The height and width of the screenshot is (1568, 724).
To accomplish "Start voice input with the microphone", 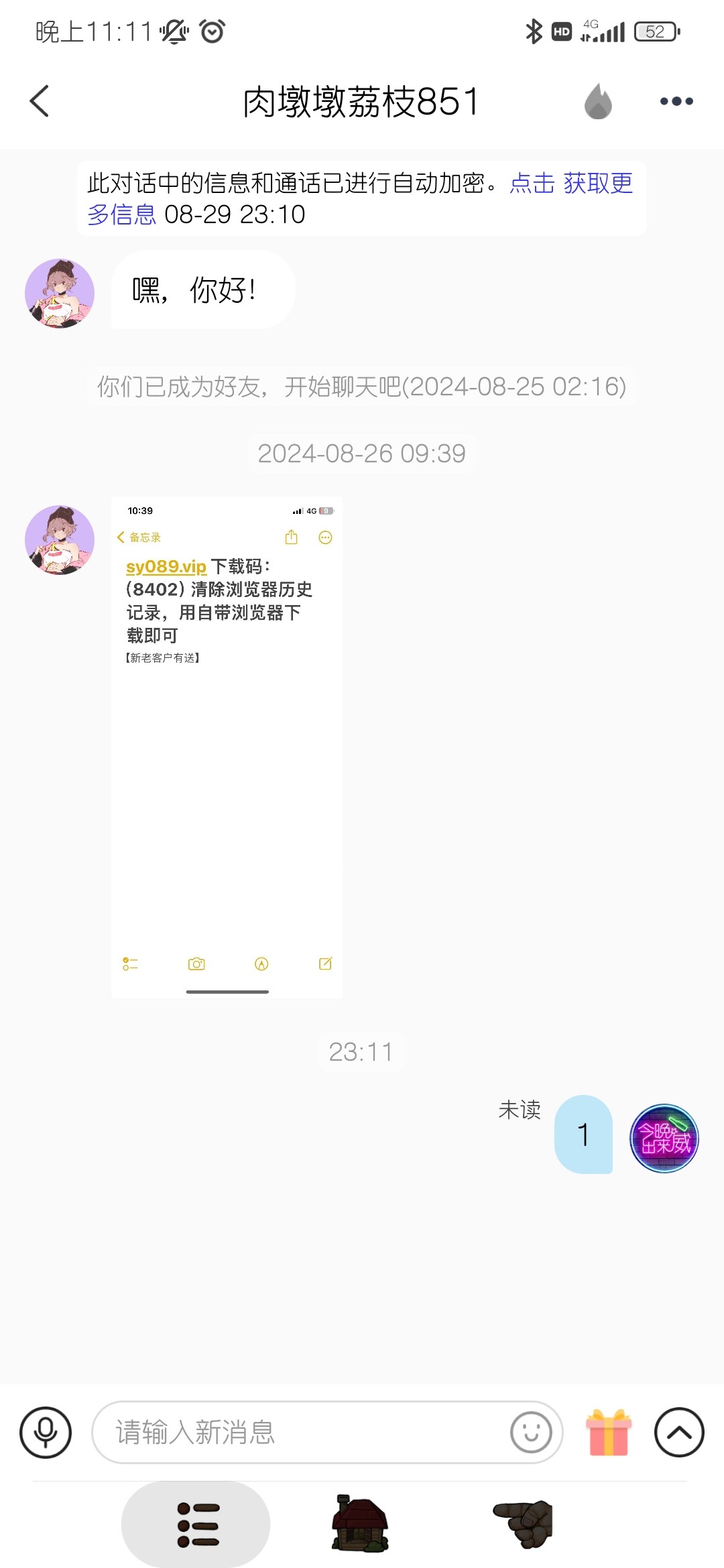I will [x=46, y=1432].
